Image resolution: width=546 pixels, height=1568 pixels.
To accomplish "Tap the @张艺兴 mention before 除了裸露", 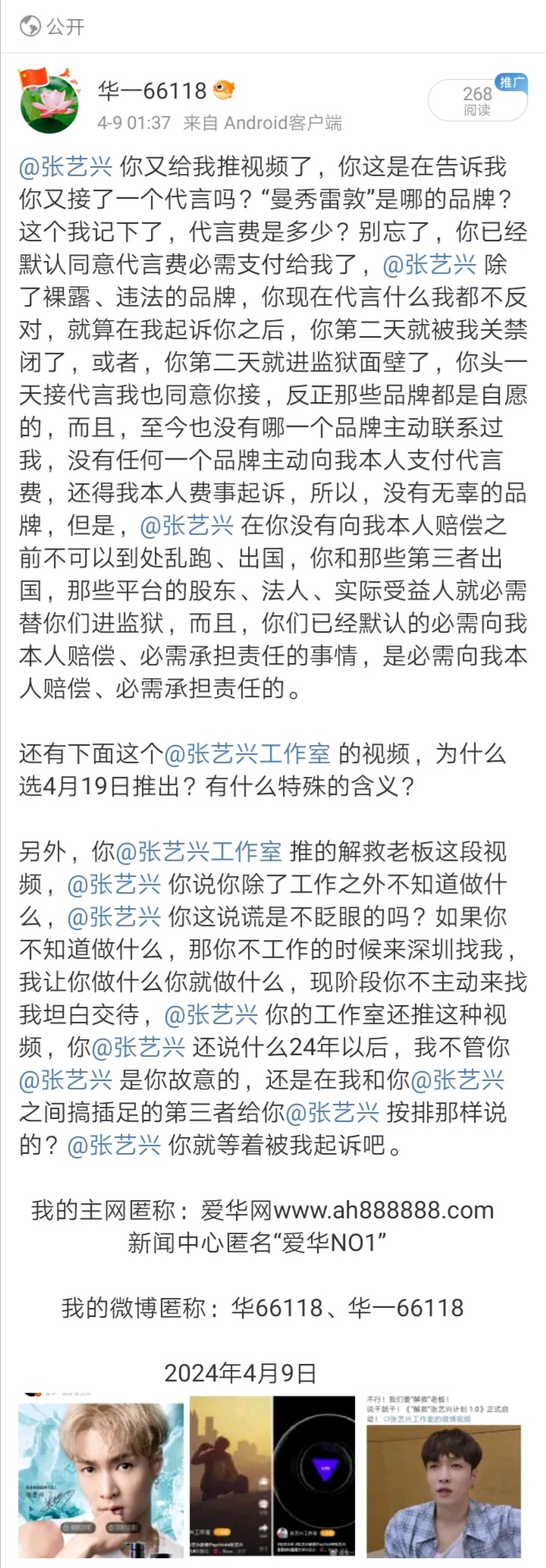I will click(x=430, y=265).
